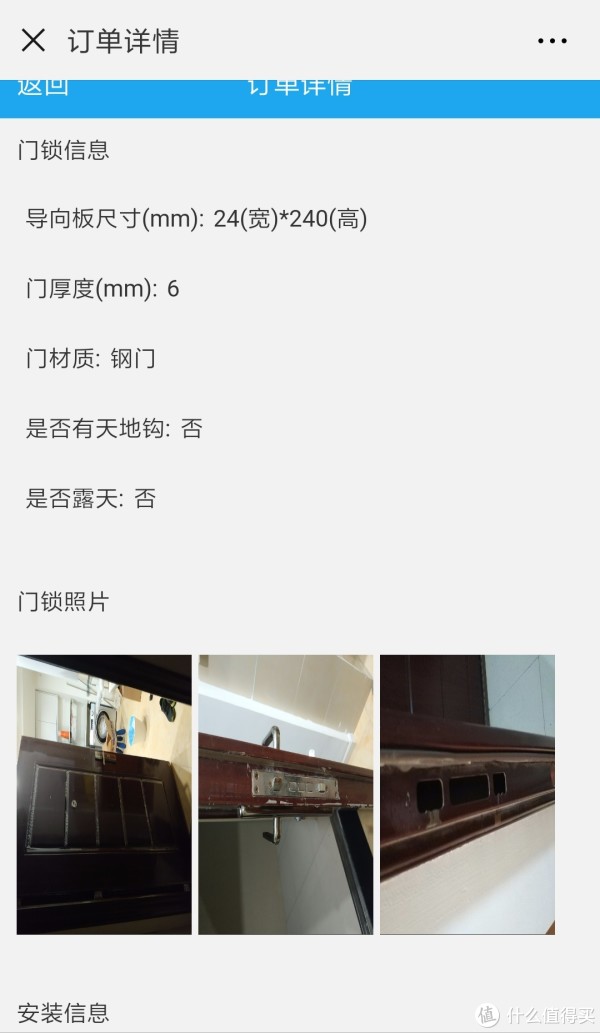Tap 返回 to go back
Viewport: 600px width, 1033px height.
(x=43, y=87)
